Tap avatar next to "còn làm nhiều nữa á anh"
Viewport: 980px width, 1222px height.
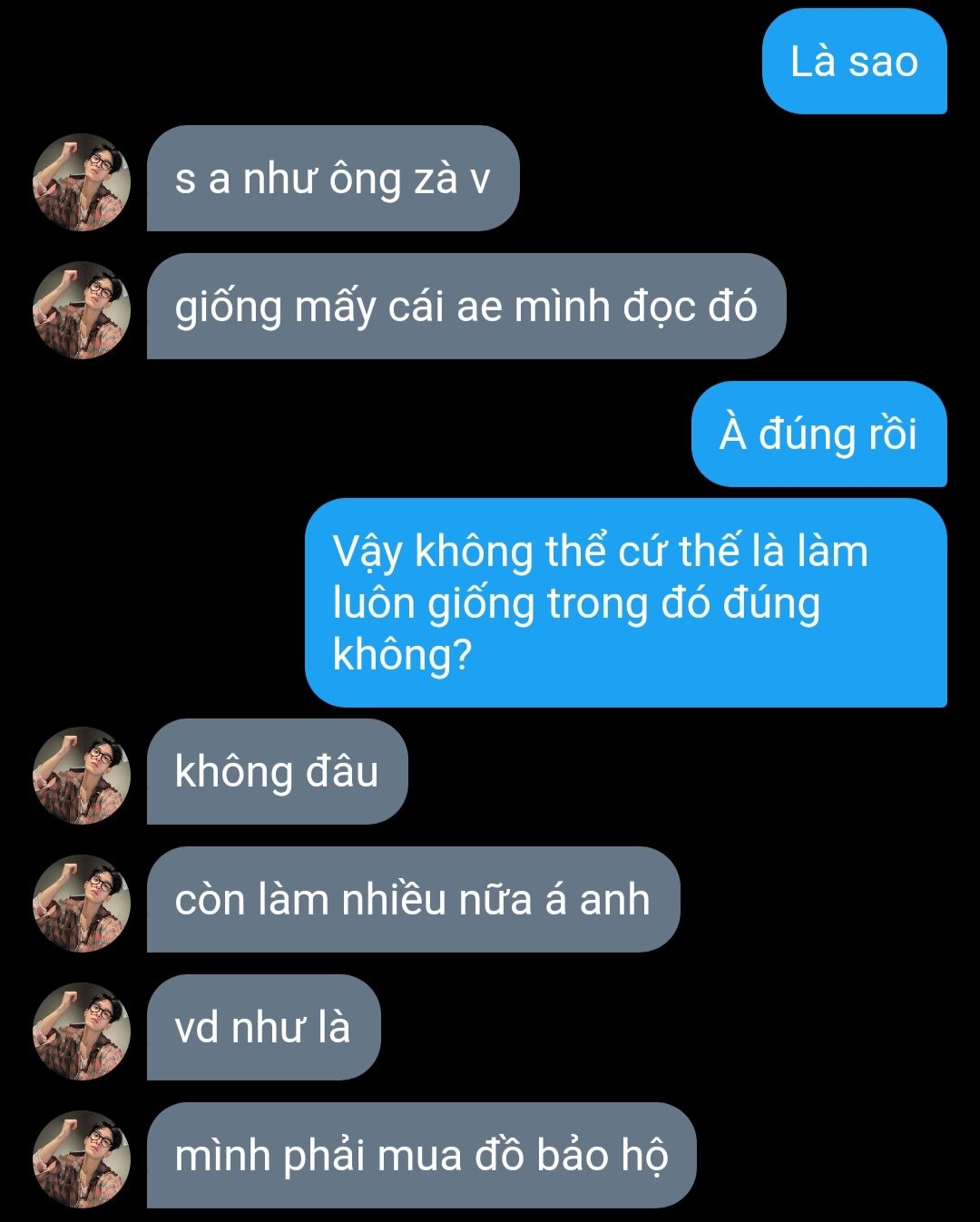click(x=82, y=903)
